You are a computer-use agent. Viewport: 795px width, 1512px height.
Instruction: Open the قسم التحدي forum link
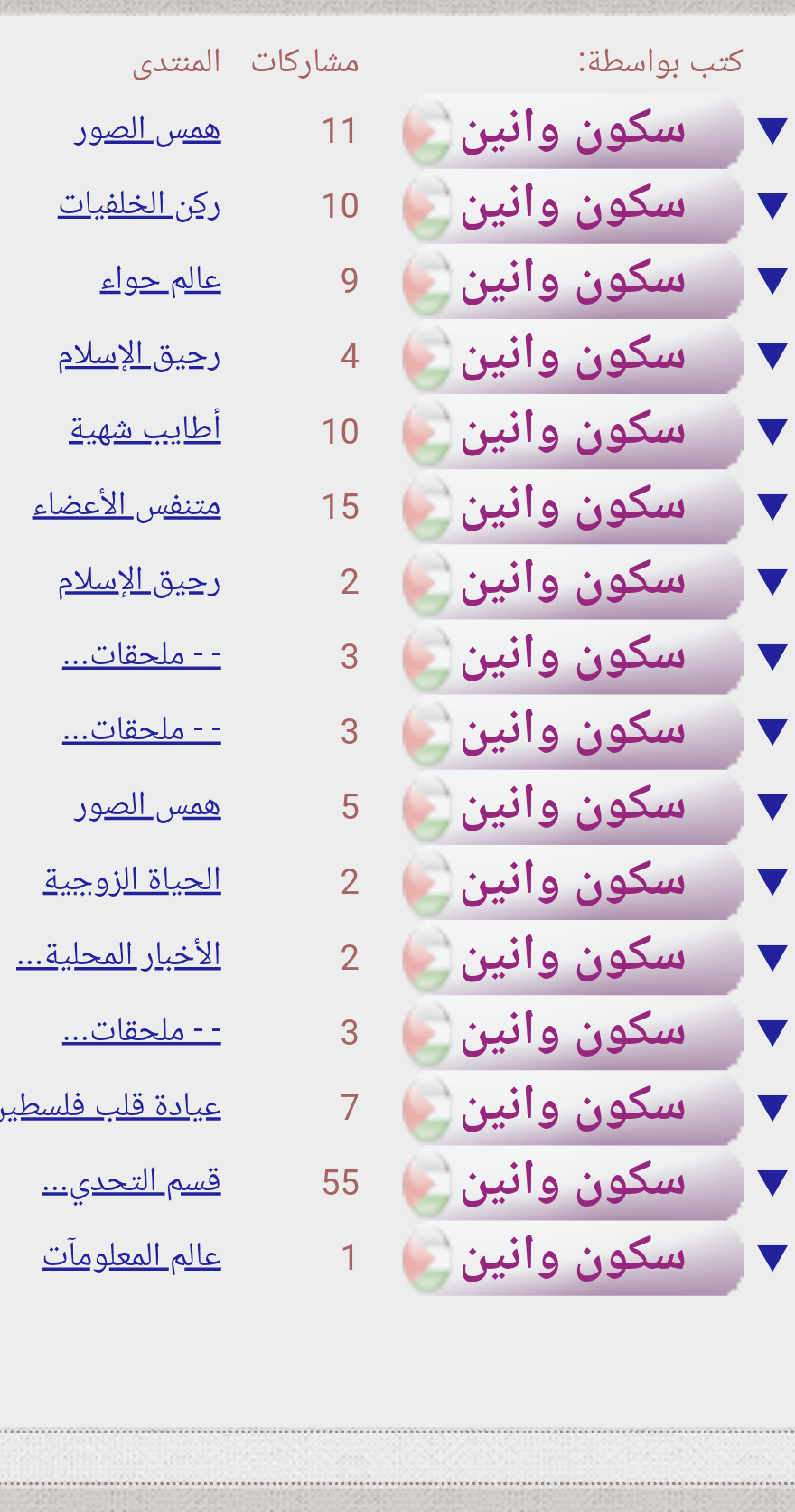coord(132,1182)
